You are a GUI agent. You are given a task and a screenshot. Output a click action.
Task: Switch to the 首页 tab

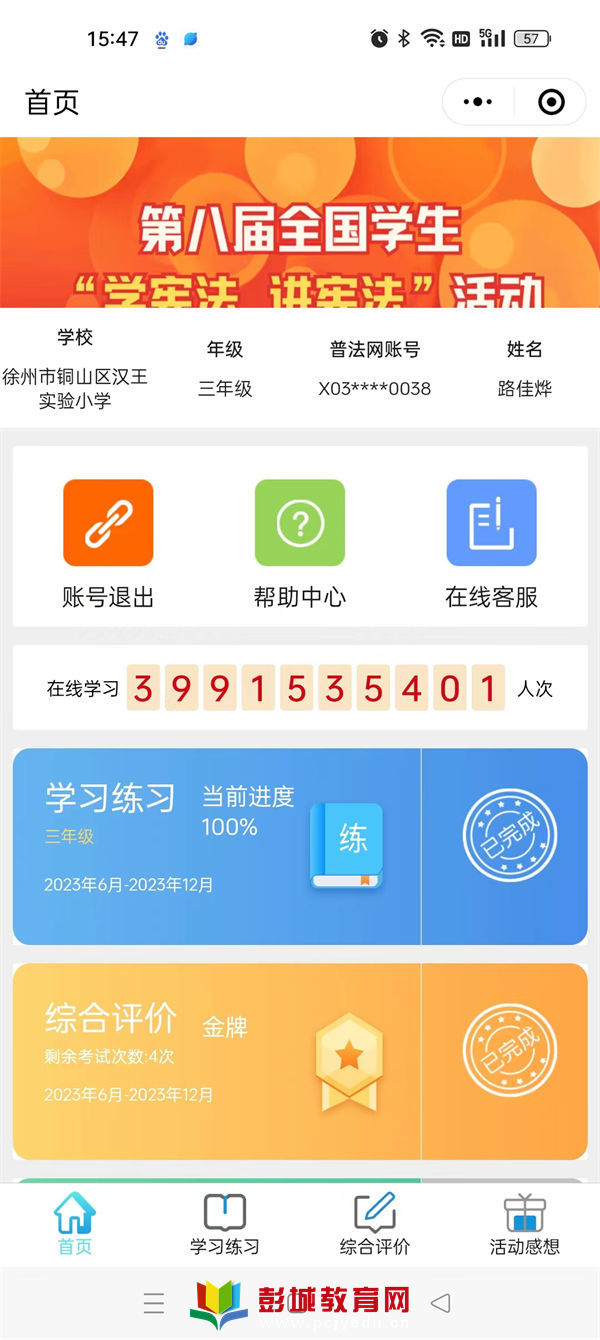(x=75, y=1224)
